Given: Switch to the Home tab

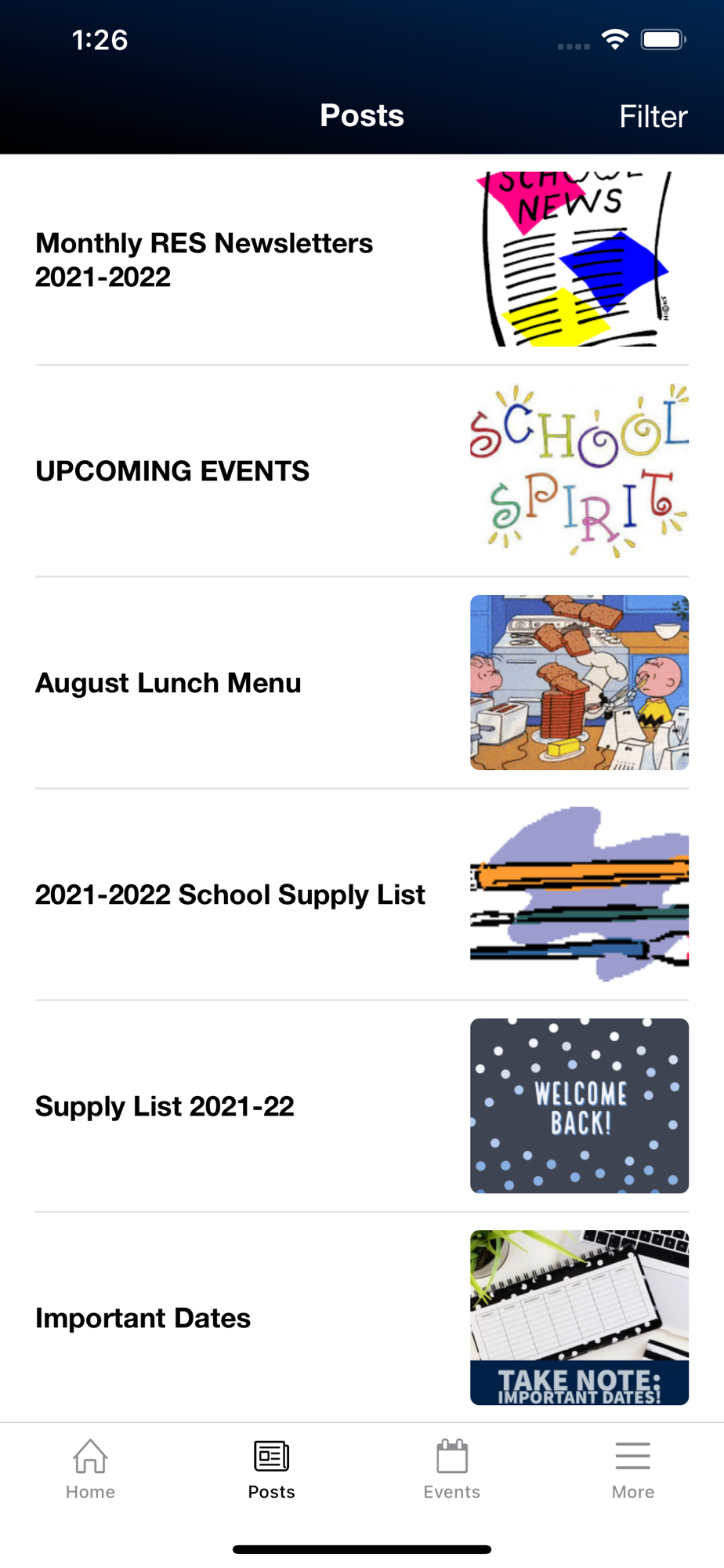Looking at the screenshot, I should coord(90,1470).
